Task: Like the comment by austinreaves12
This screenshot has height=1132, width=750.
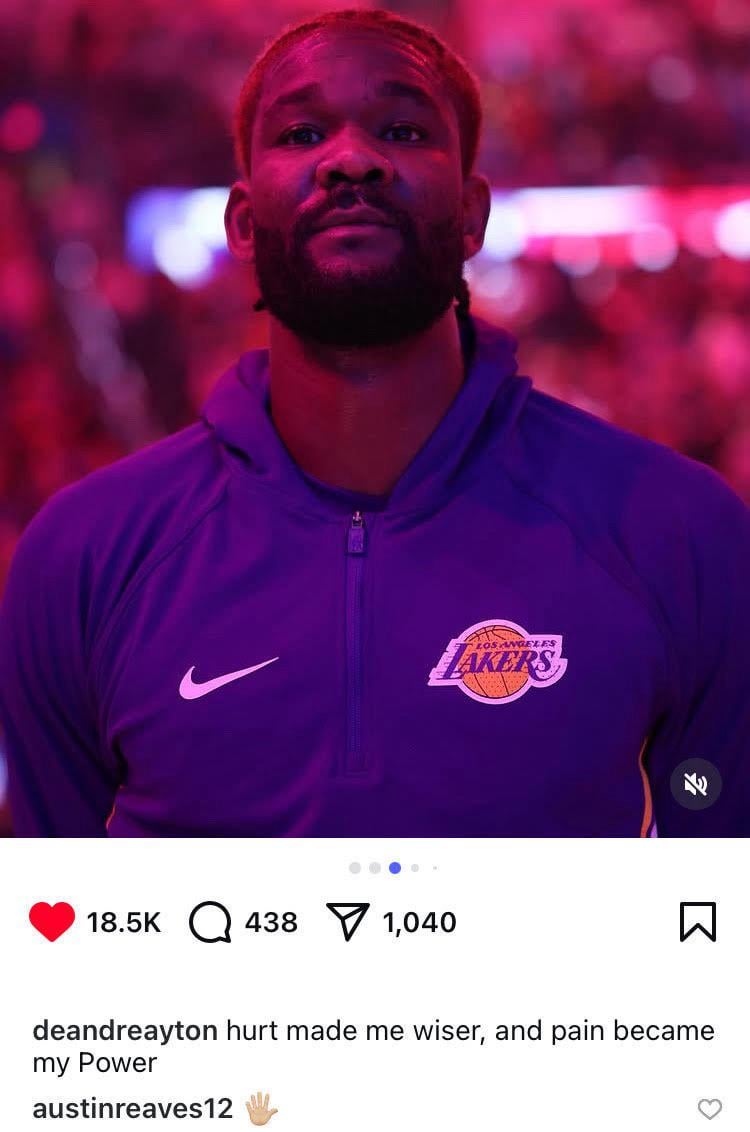Action: point(709,1108)
